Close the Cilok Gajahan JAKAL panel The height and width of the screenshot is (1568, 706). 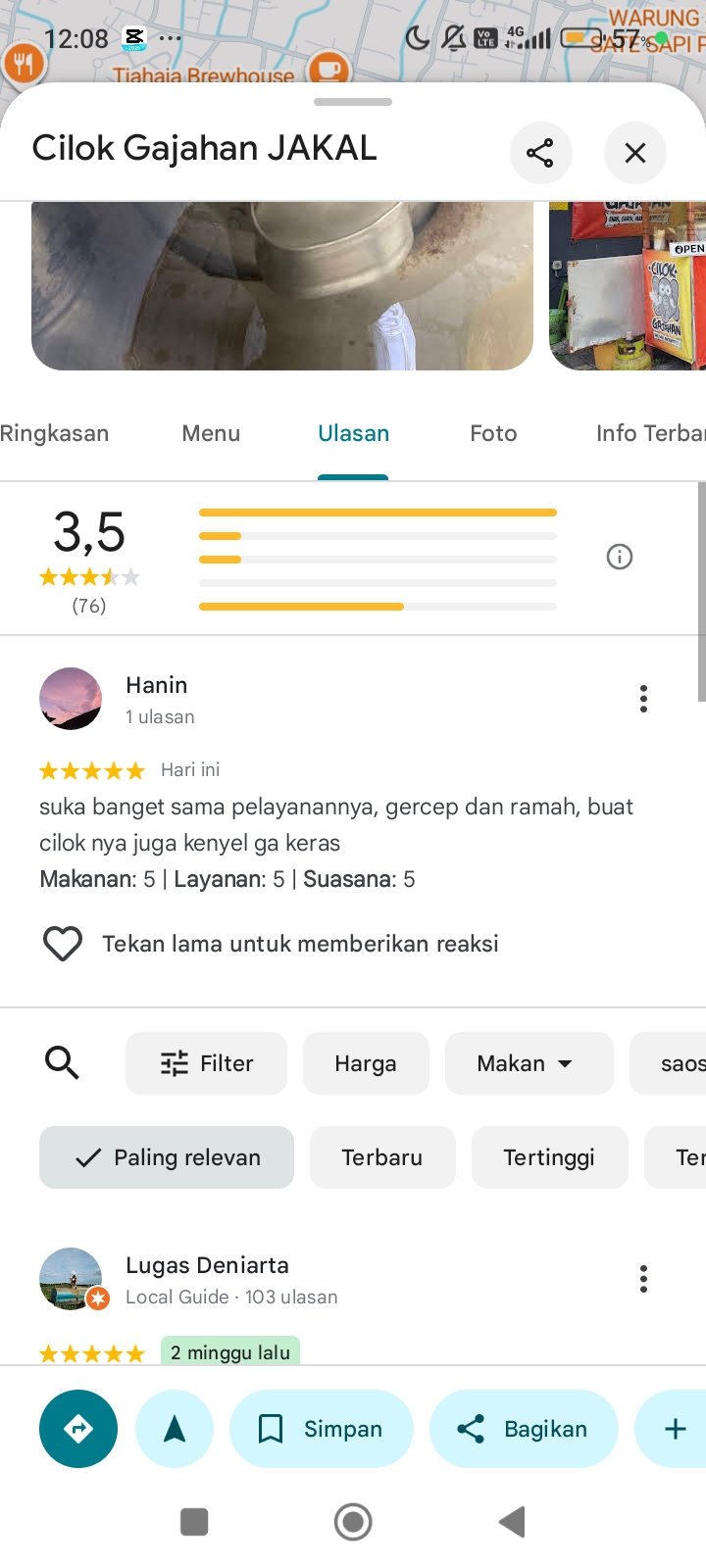point(635,152)
